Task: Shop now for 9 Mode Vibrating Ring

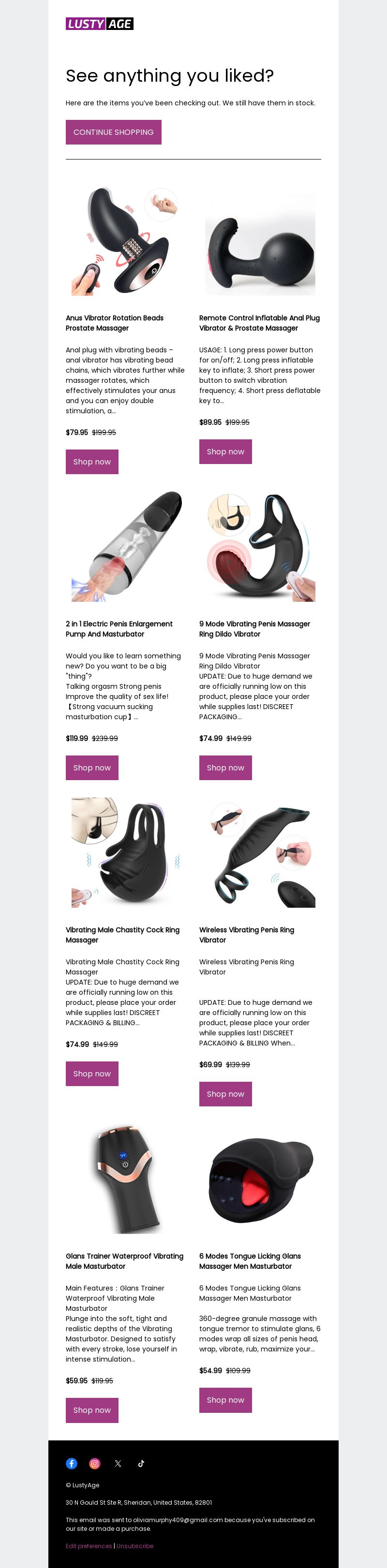Action: (225, 768)
